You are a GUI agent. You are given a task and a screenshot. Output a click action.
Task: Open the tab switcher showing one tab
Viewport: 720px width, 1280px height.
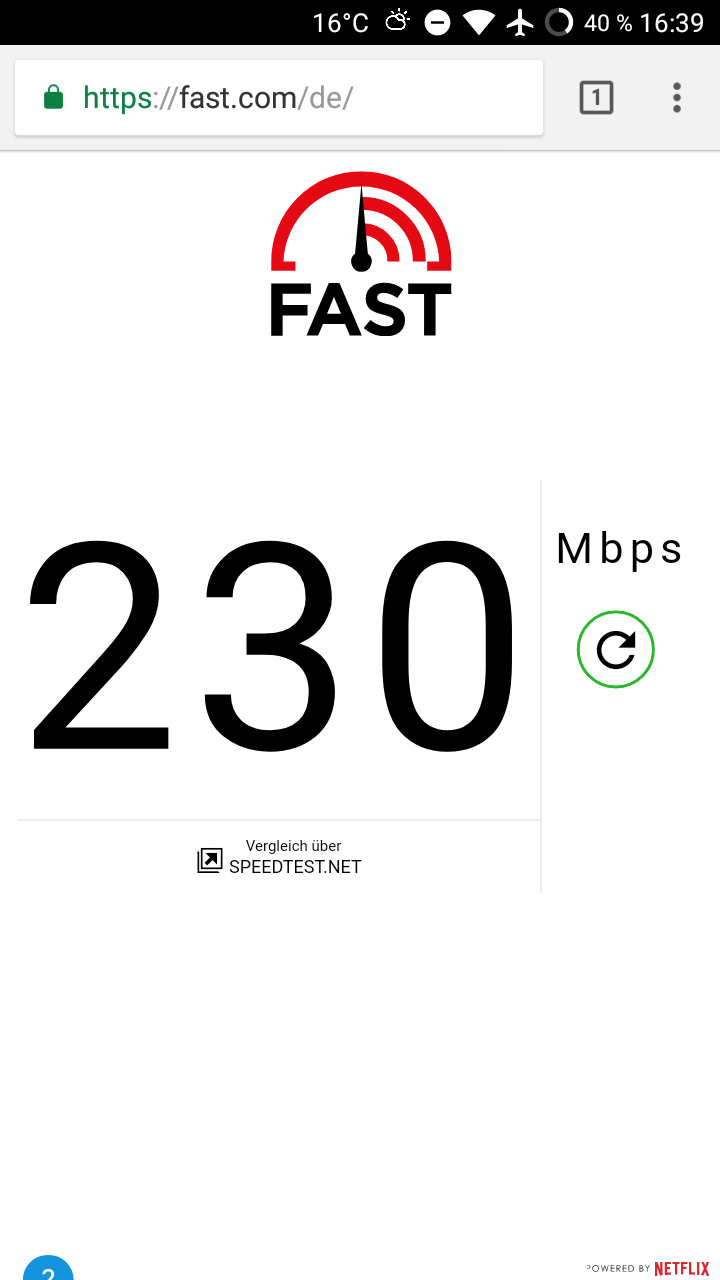coord(596,98)
